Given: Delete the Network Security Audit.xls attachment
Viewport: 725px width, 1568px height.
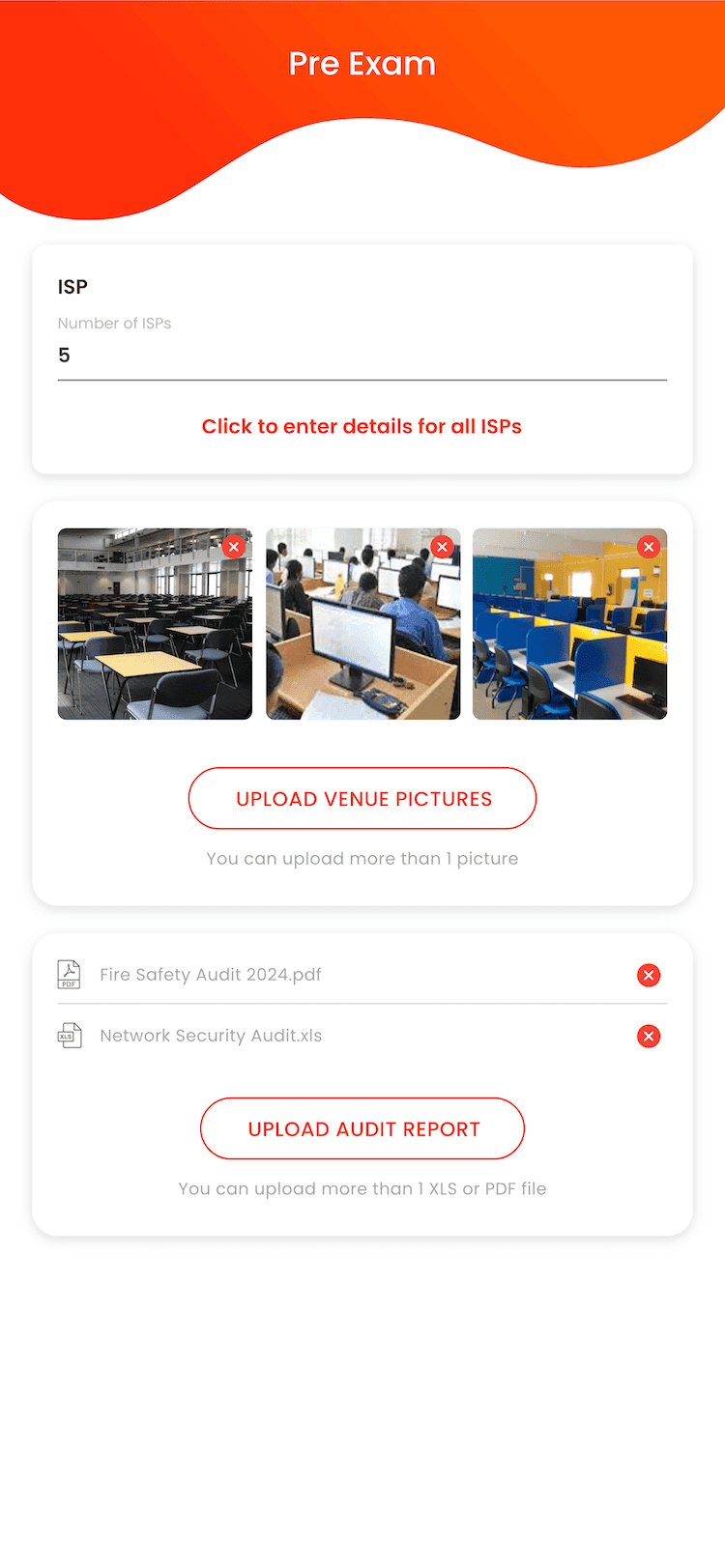Looking at the screenshot, I should coord(649,1036).
